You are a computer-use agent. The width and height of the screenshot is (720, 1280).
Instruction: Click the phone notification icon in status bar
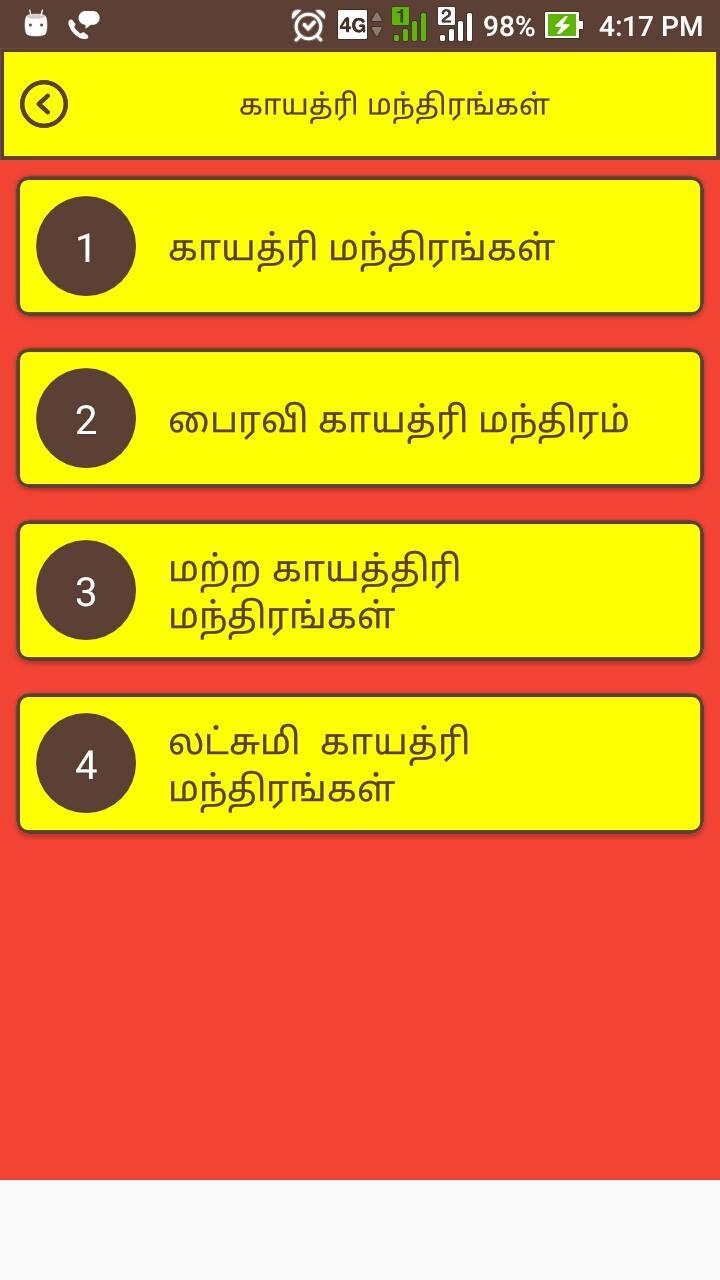pos(85,25)
